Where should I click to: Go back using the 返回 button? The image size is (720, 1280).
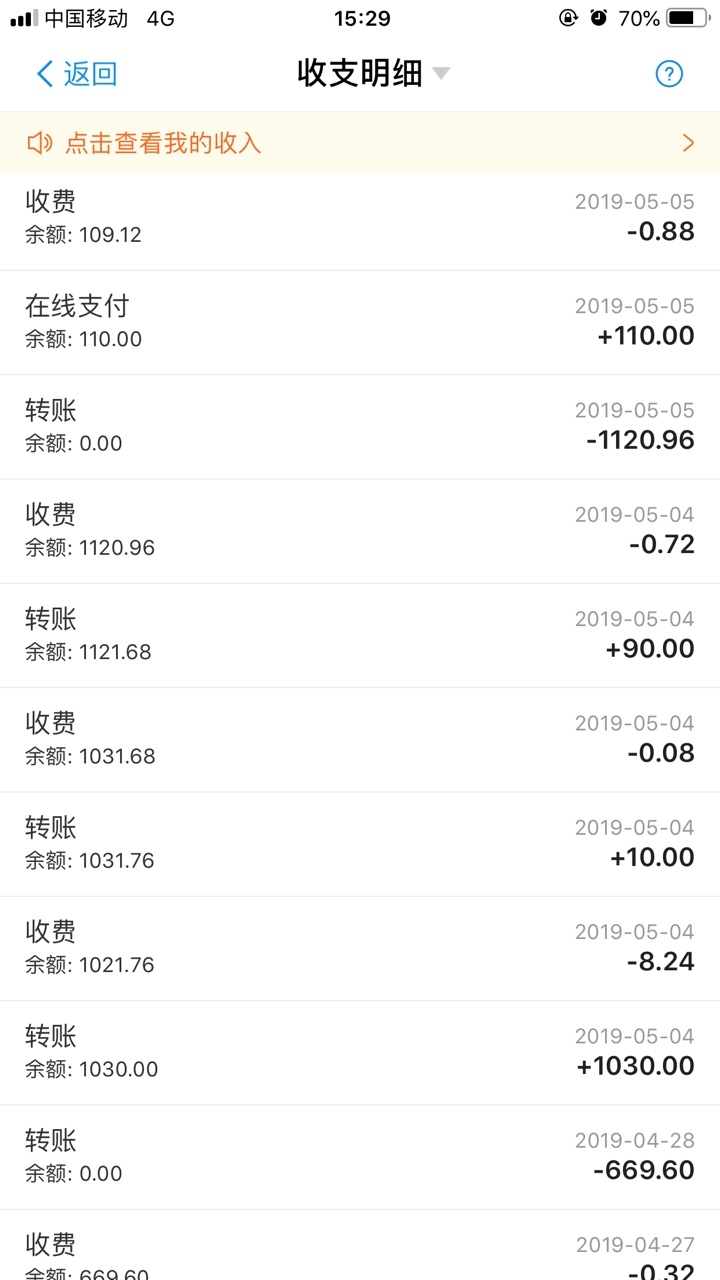click(x=77, y=73)
